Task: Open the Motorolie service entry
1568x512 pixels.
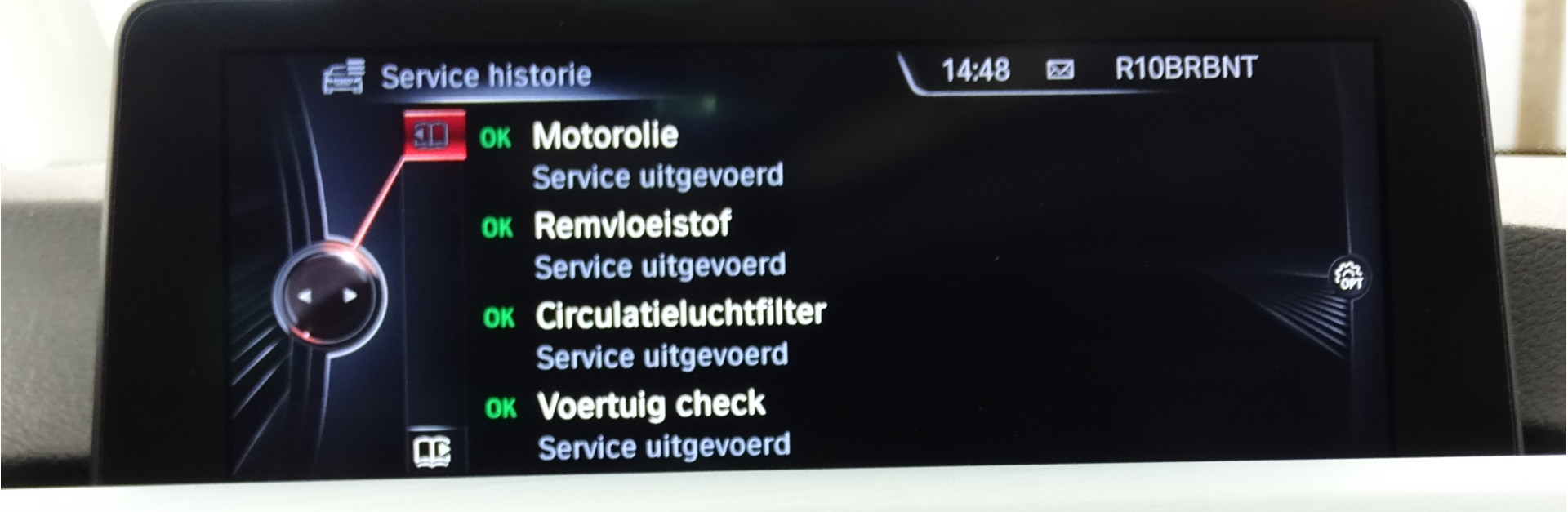Action: pyautogui.click(x=605, y=136)
